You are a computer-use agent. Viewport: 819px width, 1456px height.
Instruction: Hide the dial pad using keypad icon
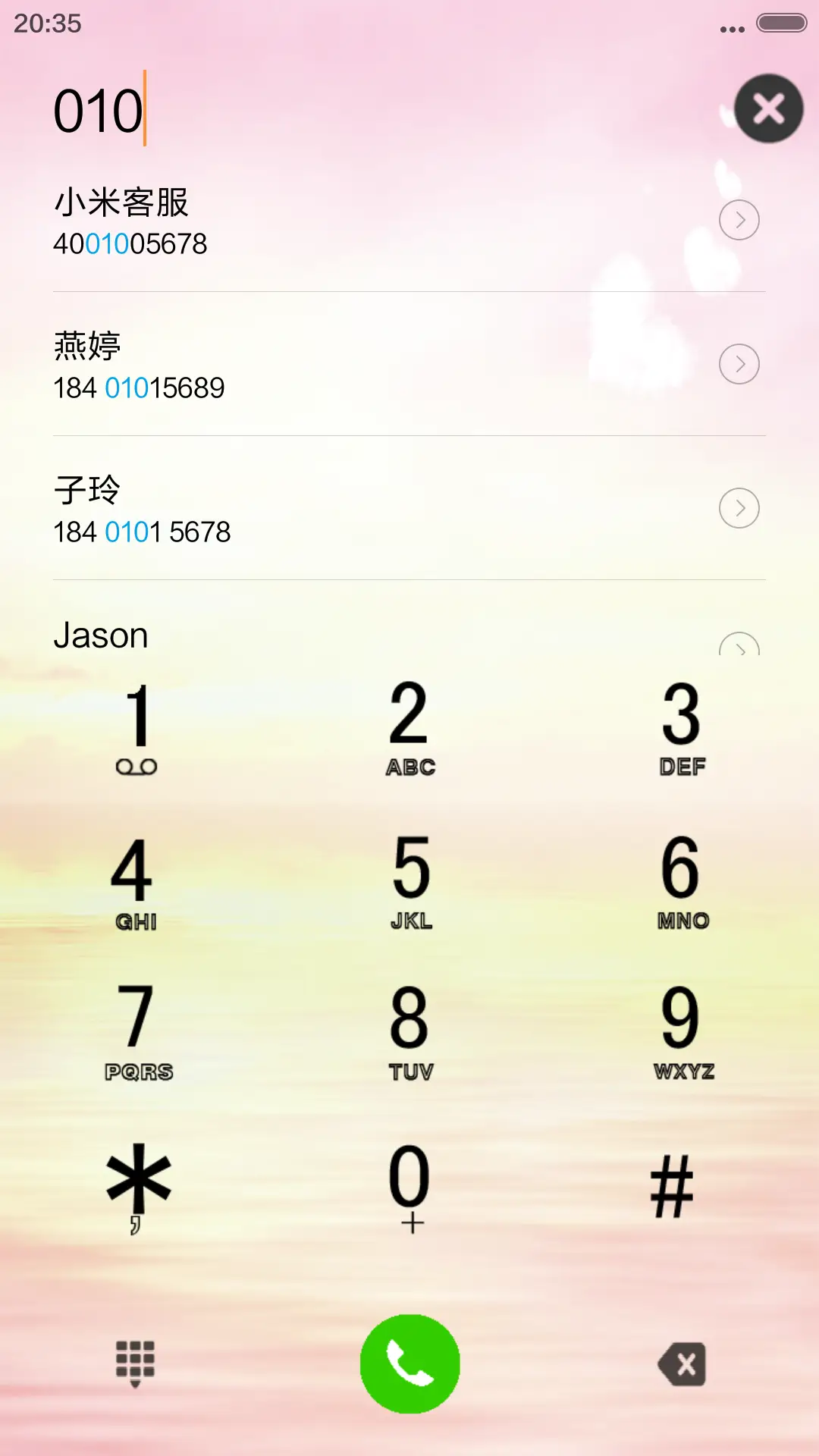[135, 1361]
